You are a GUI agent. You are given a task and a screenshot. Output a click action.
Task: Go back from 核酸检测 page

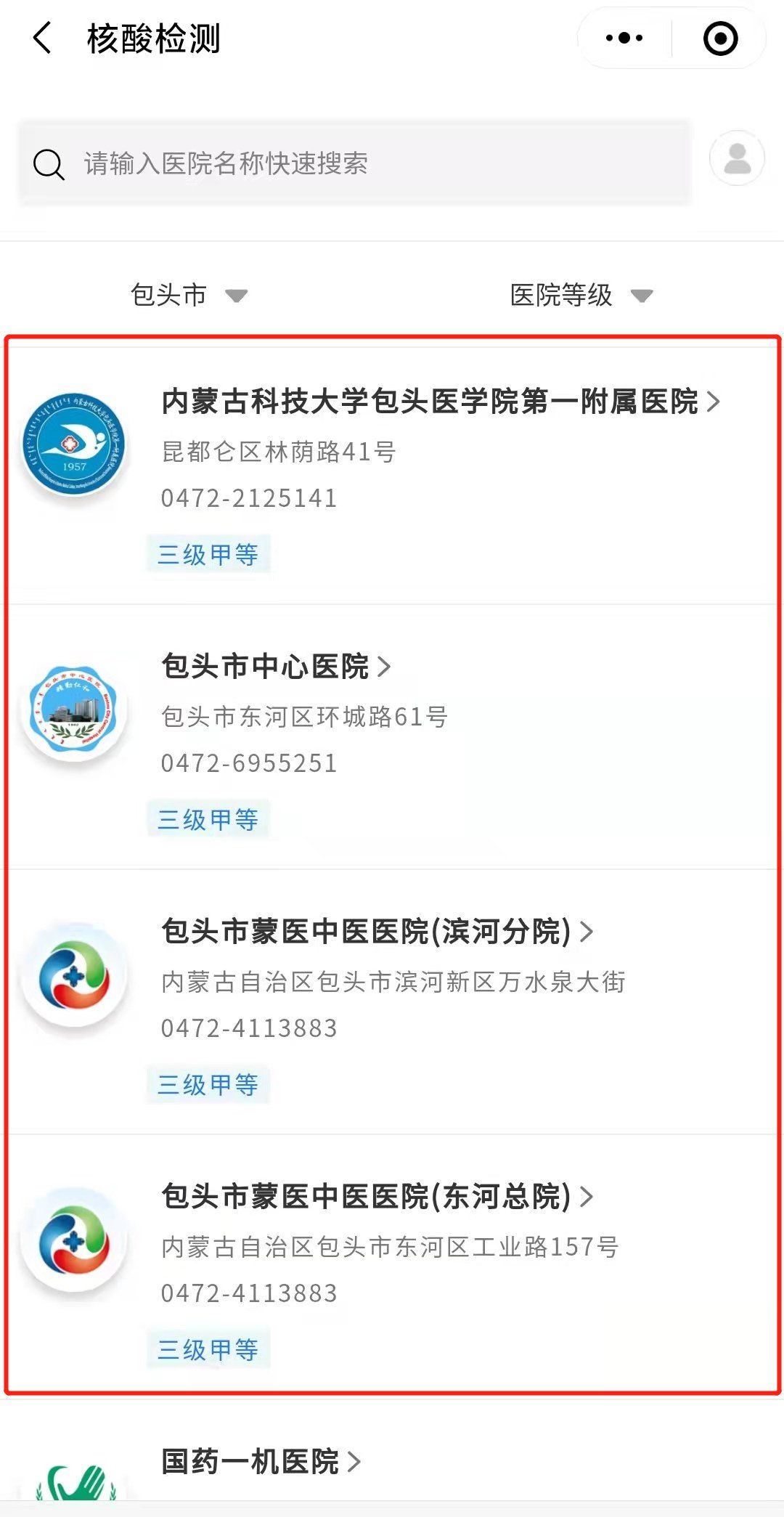tap(42, 38)
